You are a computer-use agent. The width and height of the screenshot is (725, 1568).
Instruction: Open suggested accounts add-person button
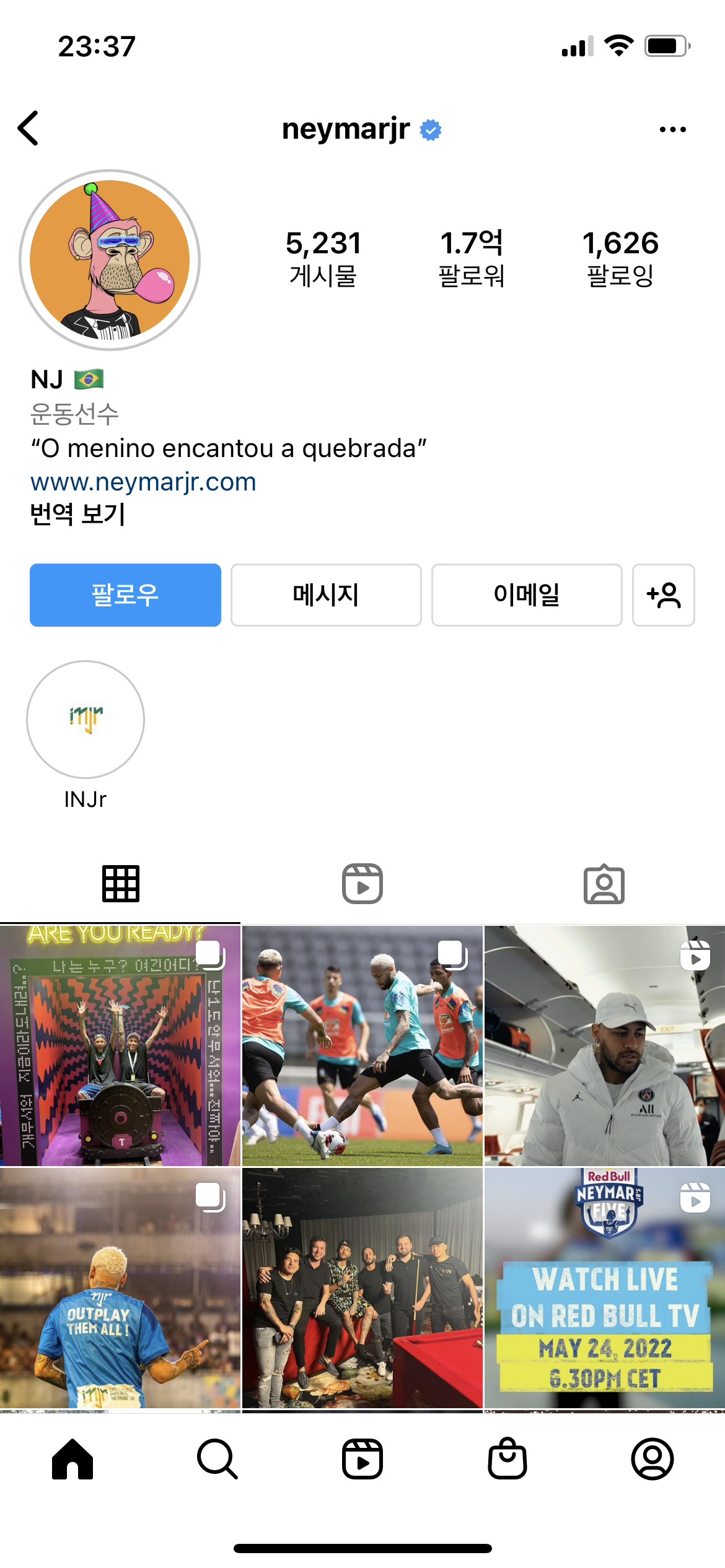click(x=663, y=595)
